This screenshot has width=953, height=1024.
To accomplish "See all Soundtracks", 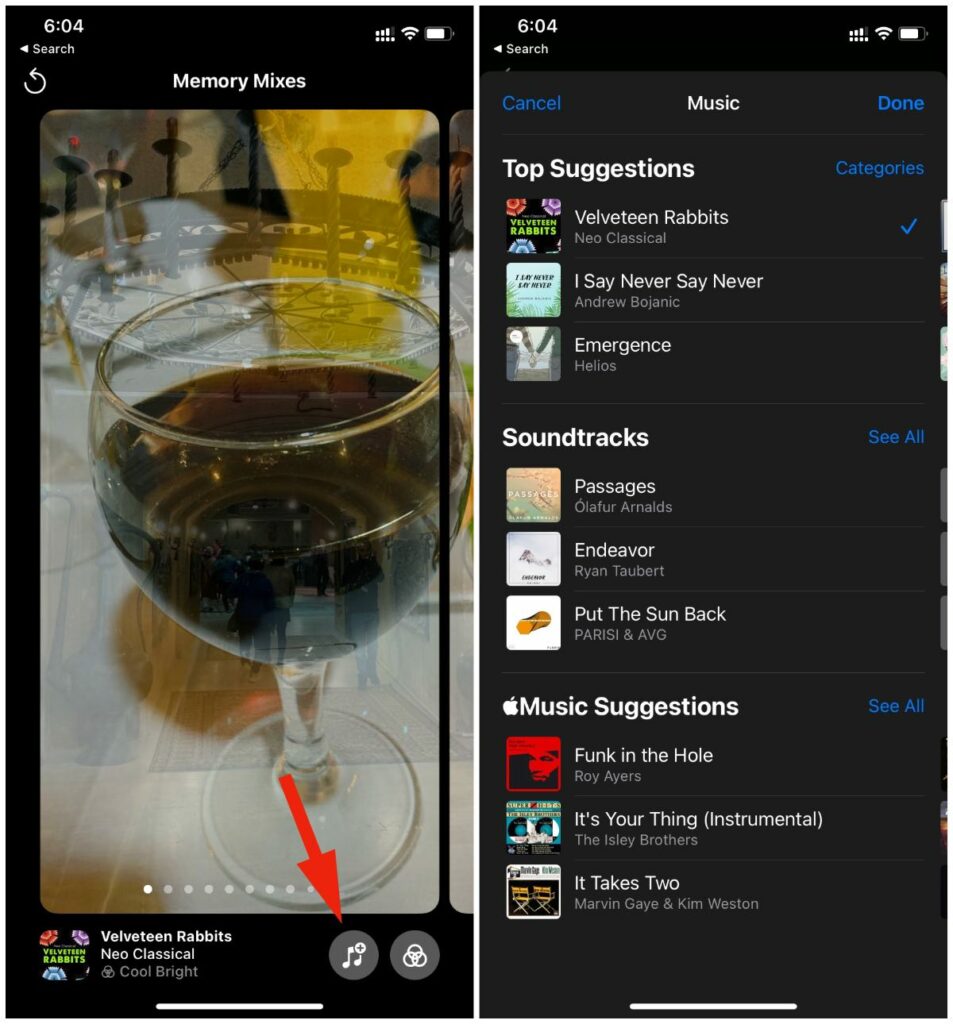I will click(895, 437).
